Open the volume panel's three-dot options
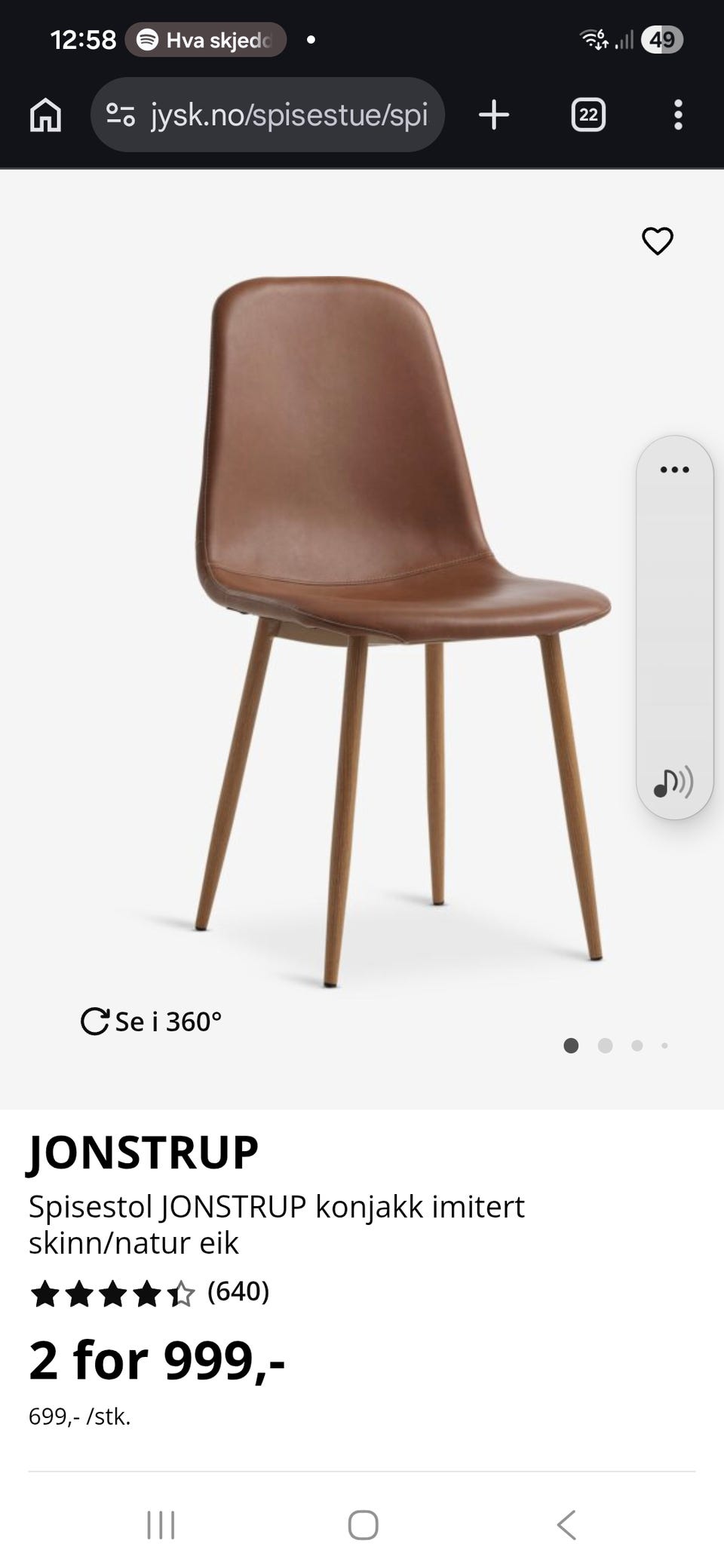Image resolution: width=724 pixels, height=1568 pixels. [x=674, y=470]
